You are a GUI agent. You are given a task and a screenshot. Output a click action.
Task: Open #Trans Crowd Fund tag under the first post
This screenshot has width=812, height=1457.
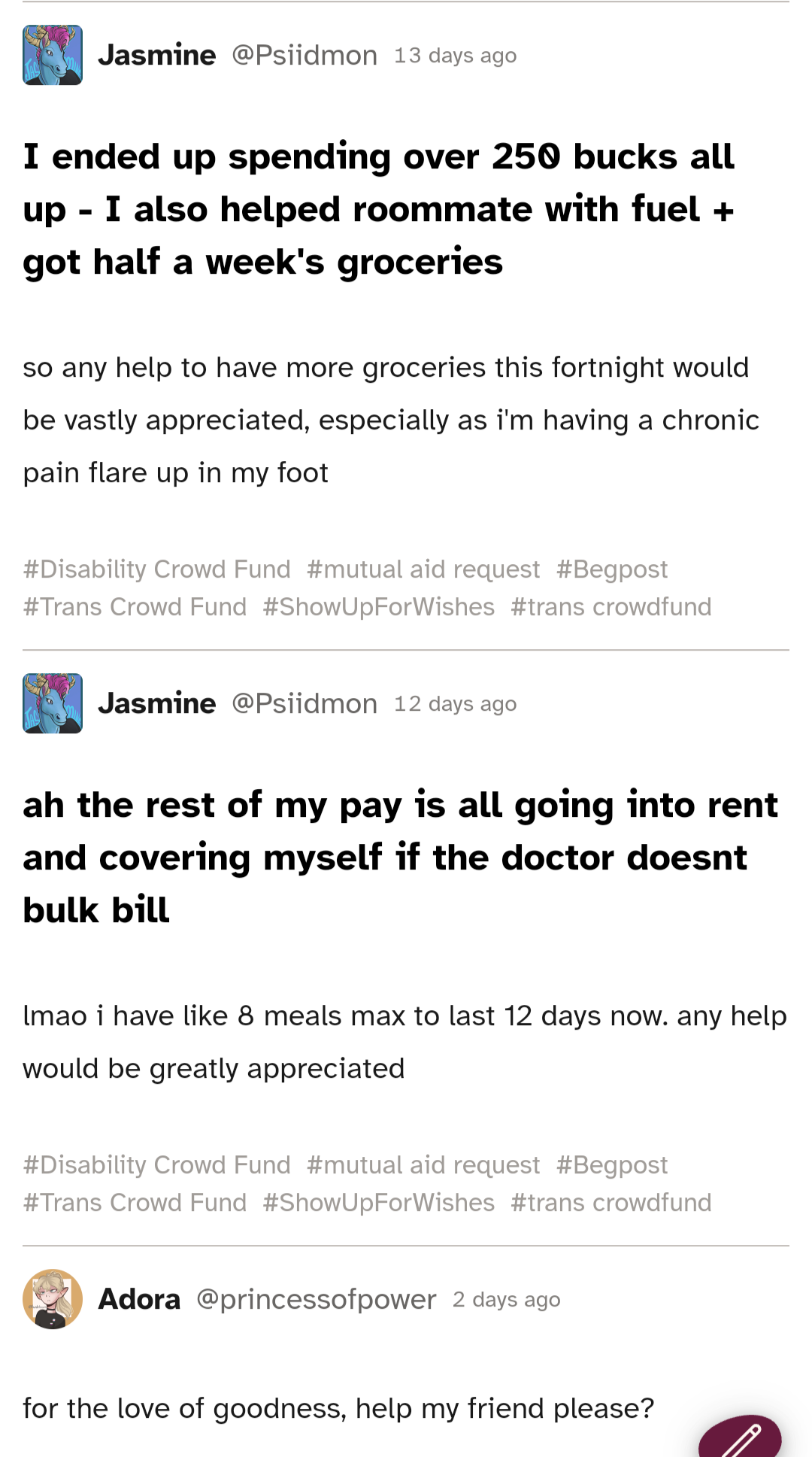(x=135, y=607)
